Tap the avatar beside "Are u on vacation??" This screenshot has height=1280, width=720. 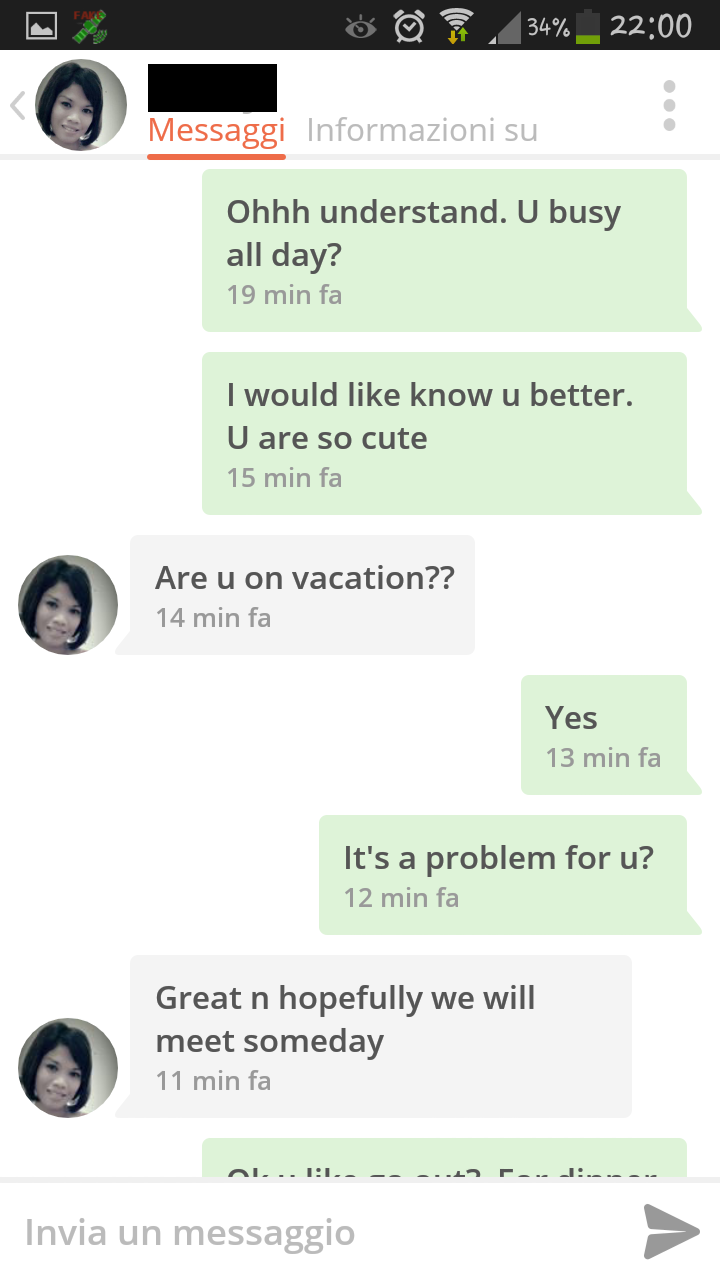[68, 605]
